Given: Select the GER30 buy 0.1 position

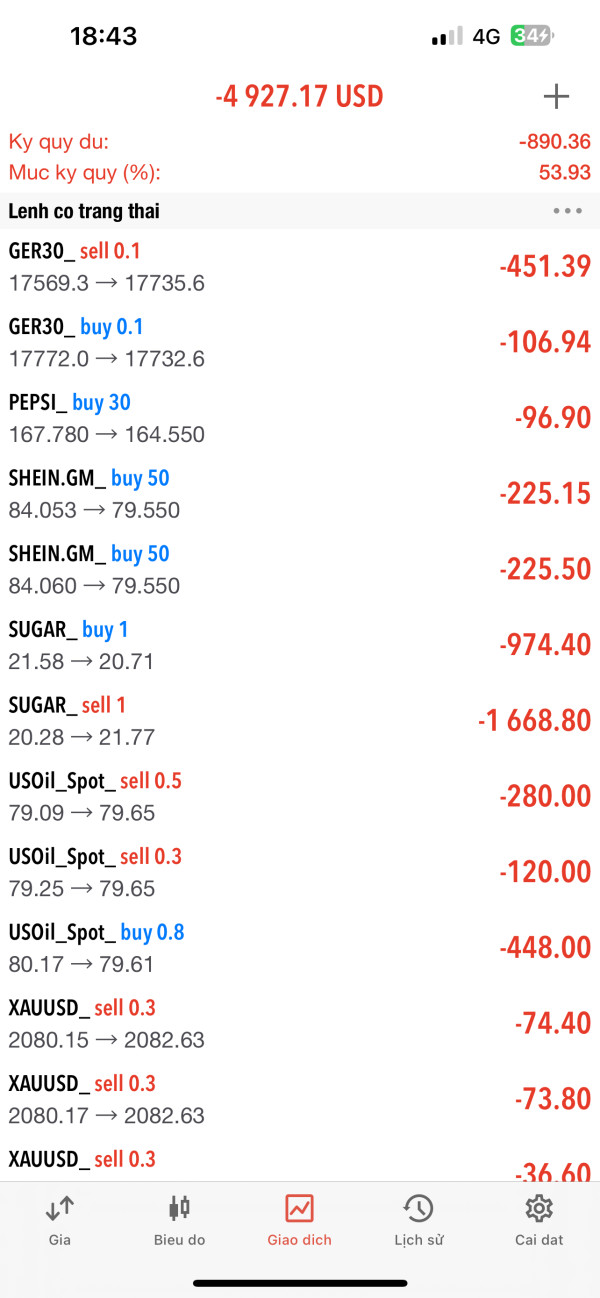Looking at the screenshot, I should pos(300,343).
